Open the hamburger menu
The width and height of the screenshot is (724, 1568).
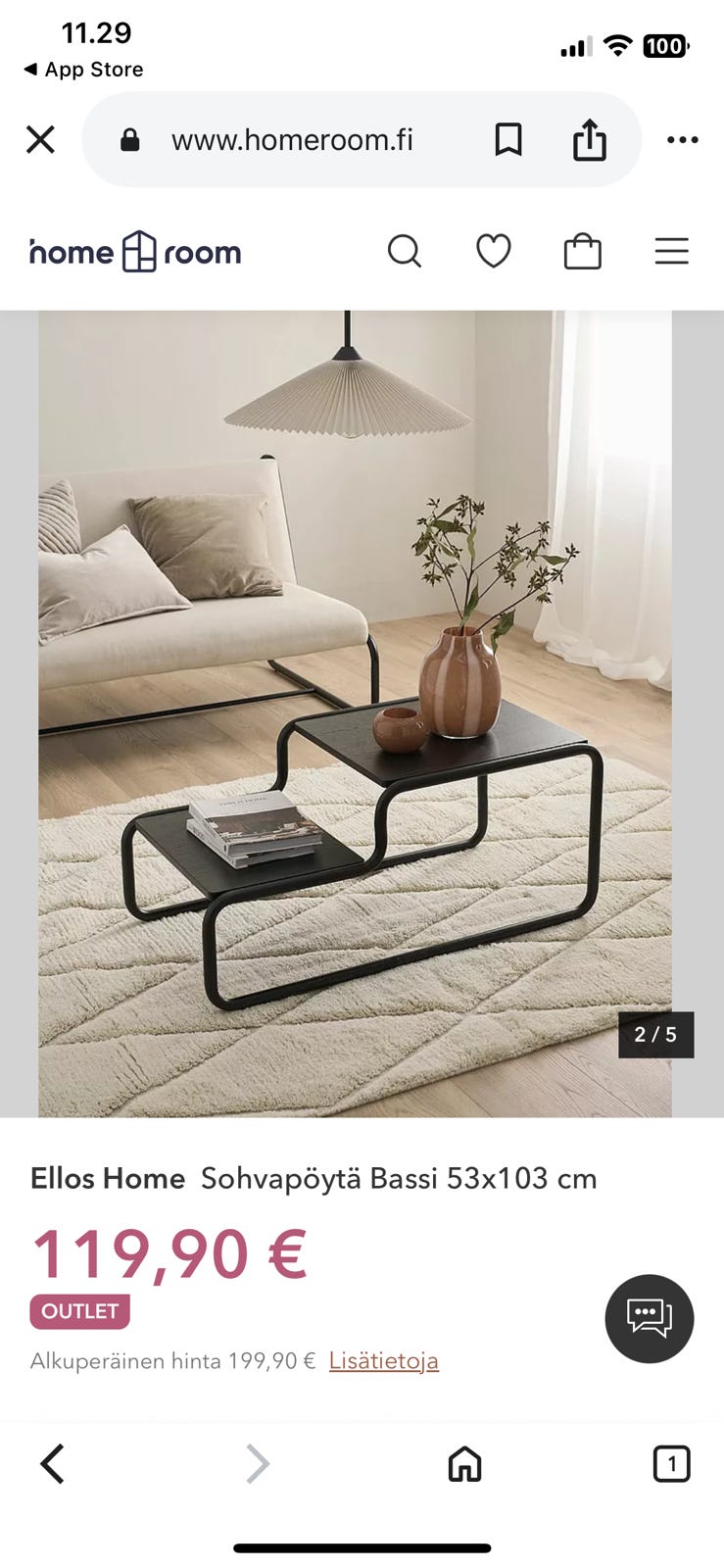(671, 252)
